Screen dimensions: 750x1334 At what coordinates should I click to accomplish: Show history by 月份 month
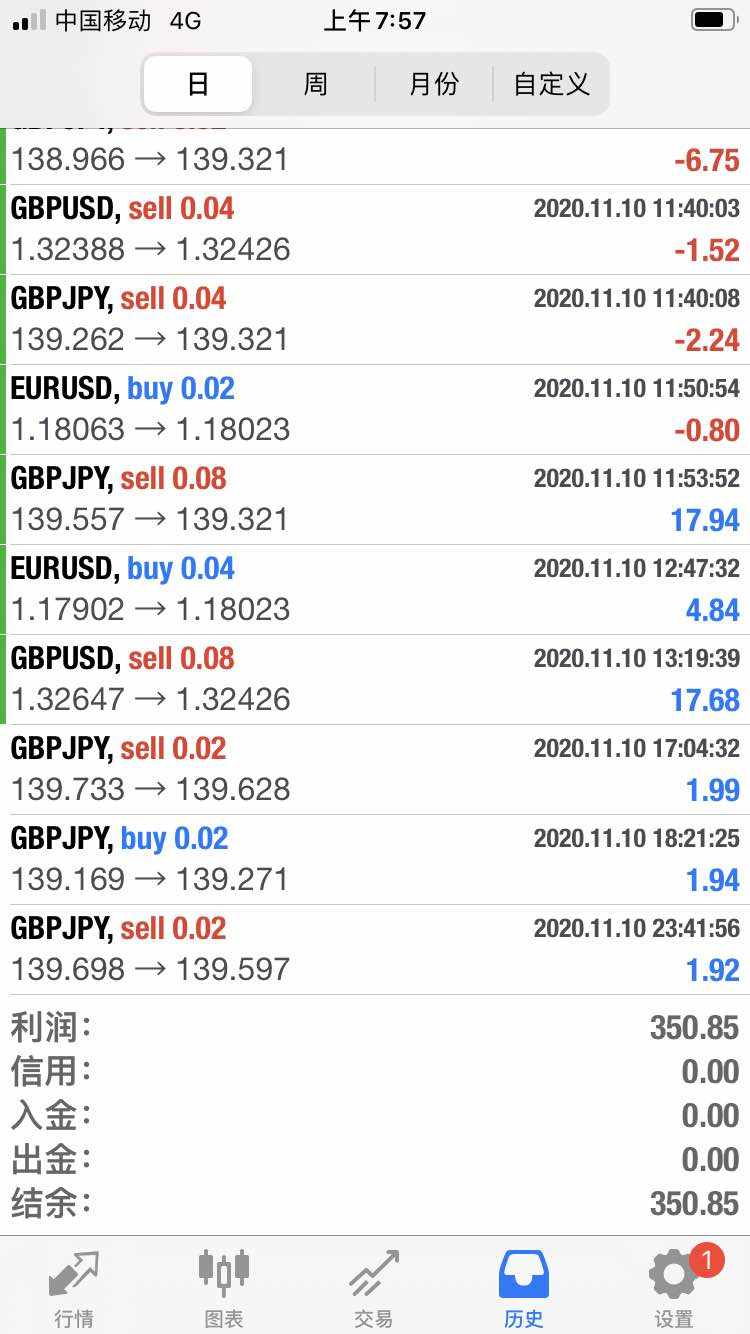[433, 84]
